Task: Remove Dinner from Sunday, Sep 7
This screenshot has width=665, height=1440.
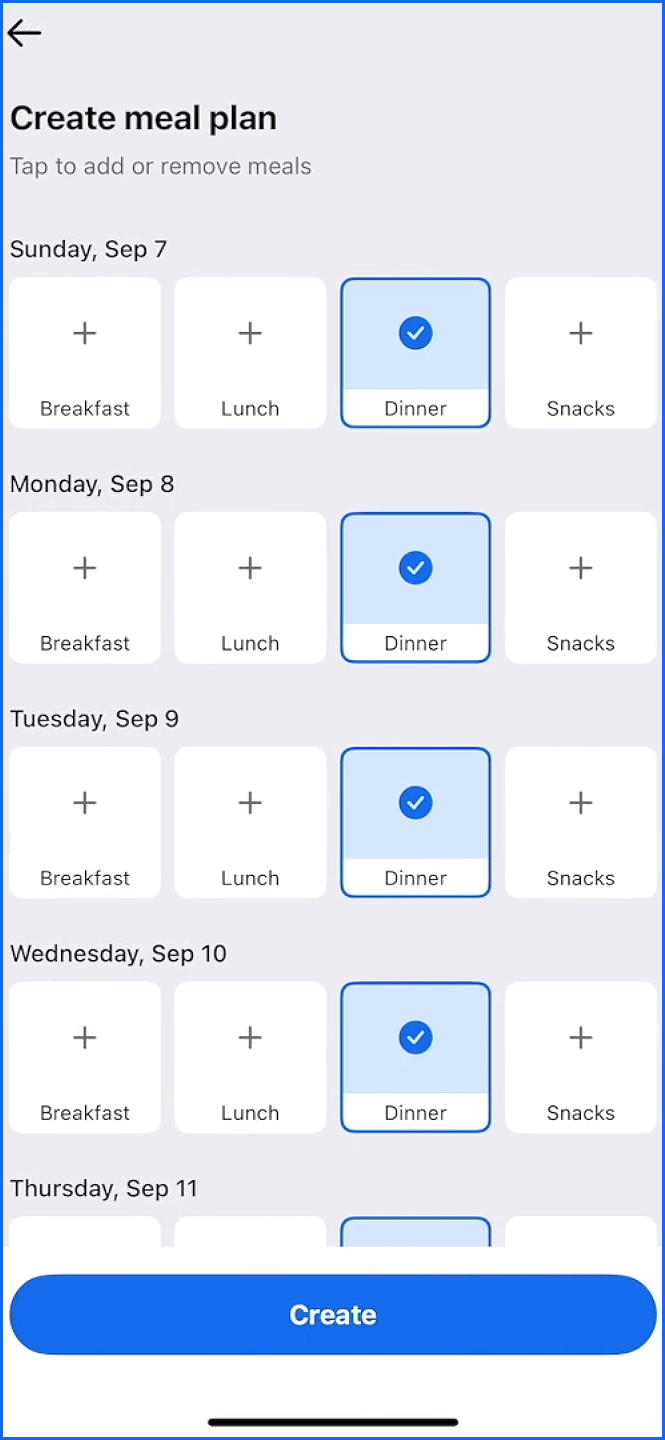Action: [416, 352]
